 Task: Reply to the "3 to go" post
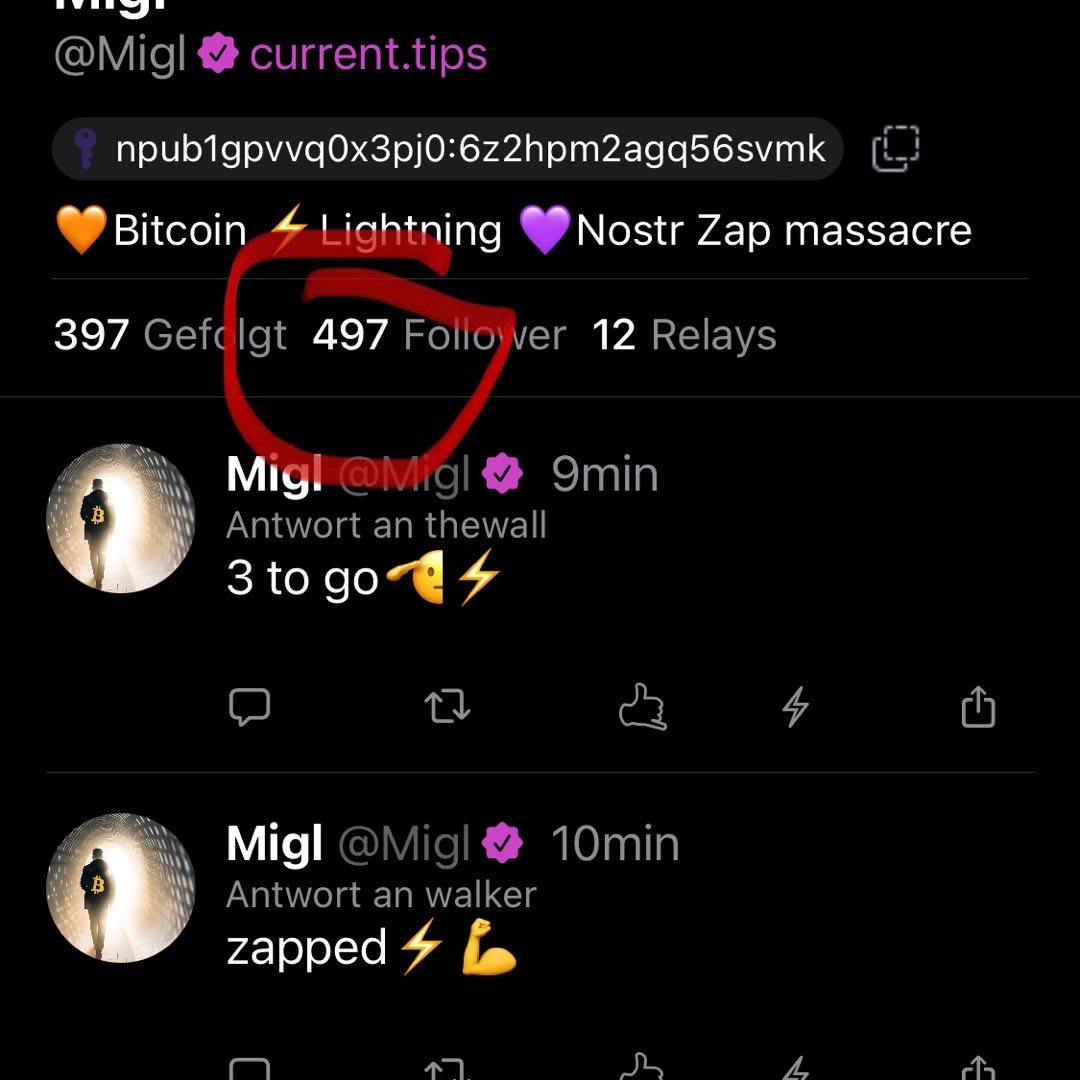(249, 707)
